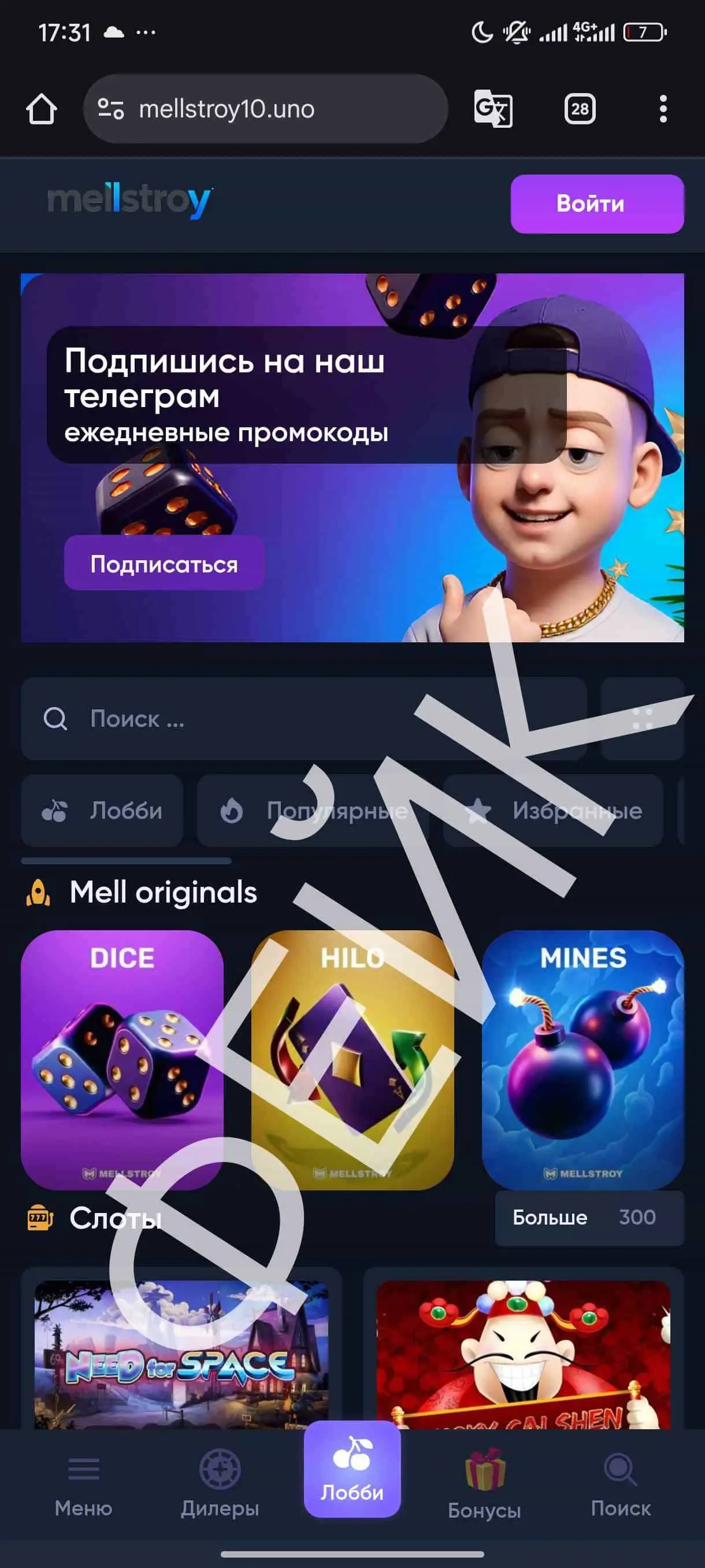Tap Больше 300 to see more slots
This screenshot has width=705, height=1568.
(589, 1218)
